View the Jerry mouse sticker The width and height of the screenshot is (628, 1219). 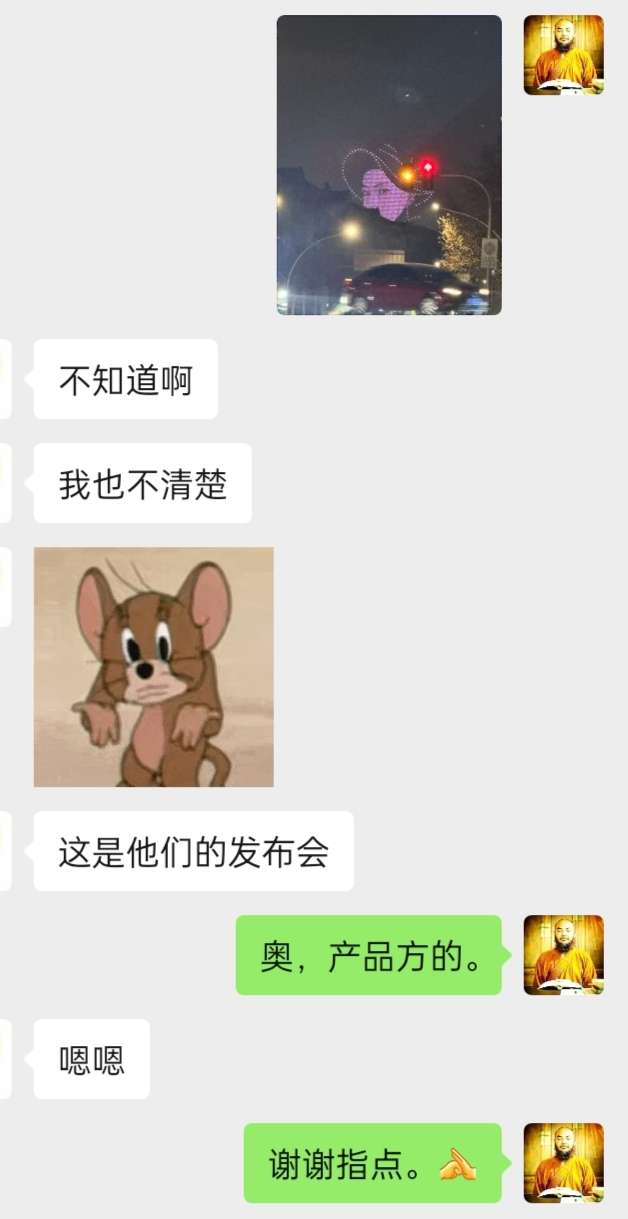[153, 666]
